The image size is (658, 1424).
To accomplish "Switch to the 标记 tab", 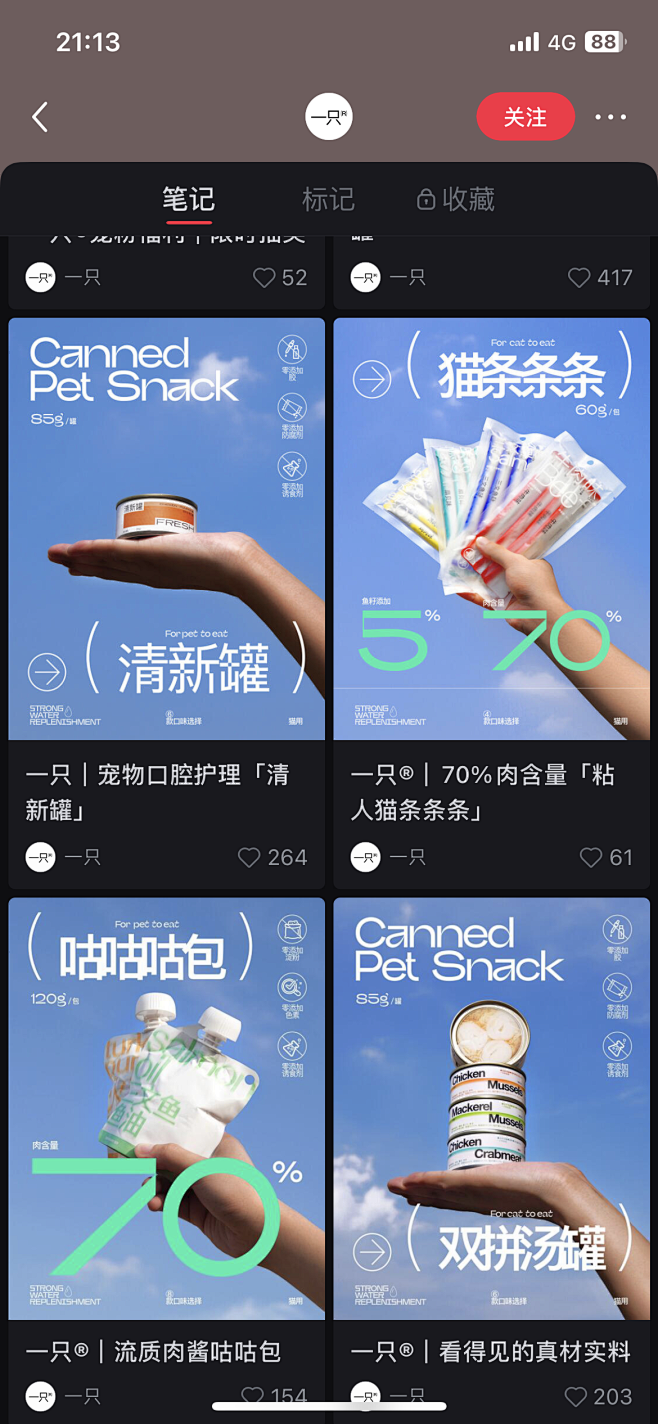I will pos(328,199).
